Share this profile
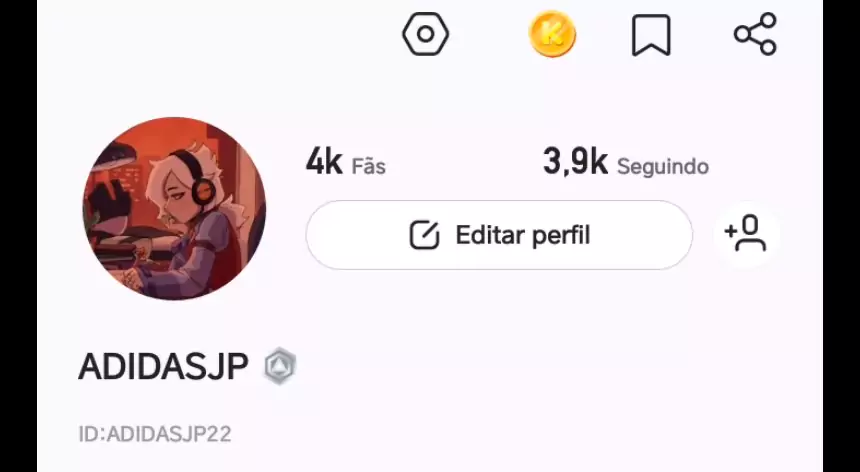 tap(755, 35)
